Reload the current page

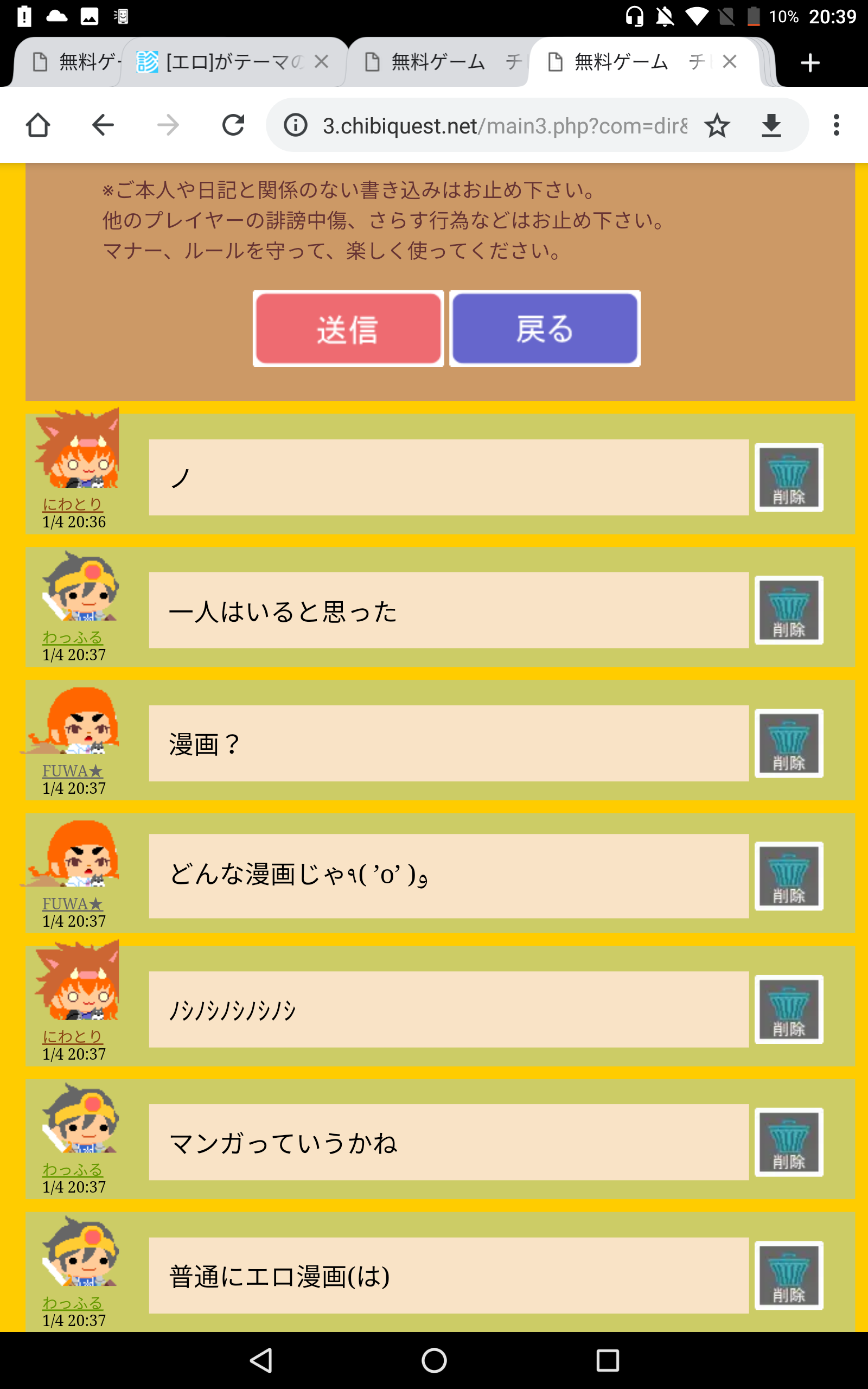[233, 125]
